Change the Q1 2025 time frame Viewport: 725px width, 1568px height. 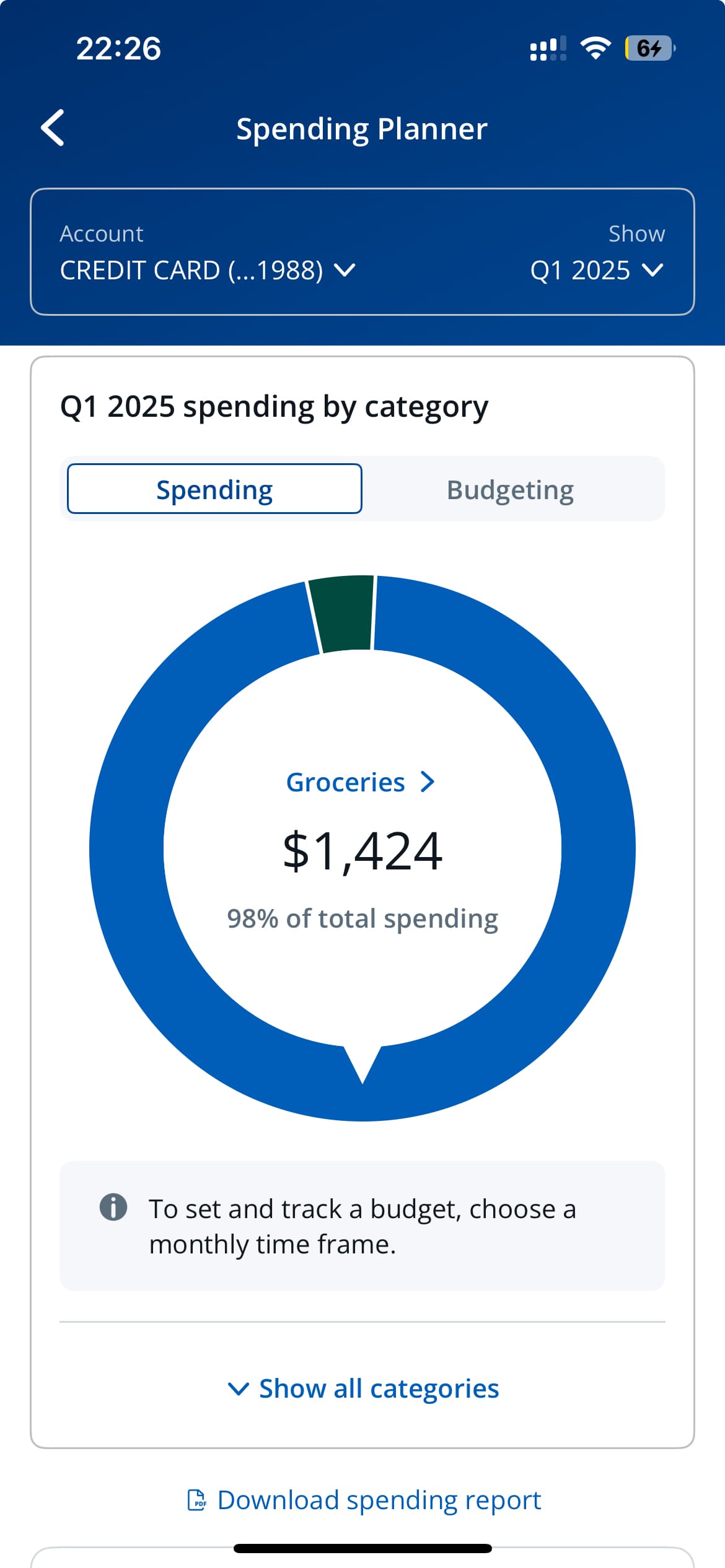(x=597, y=270)
